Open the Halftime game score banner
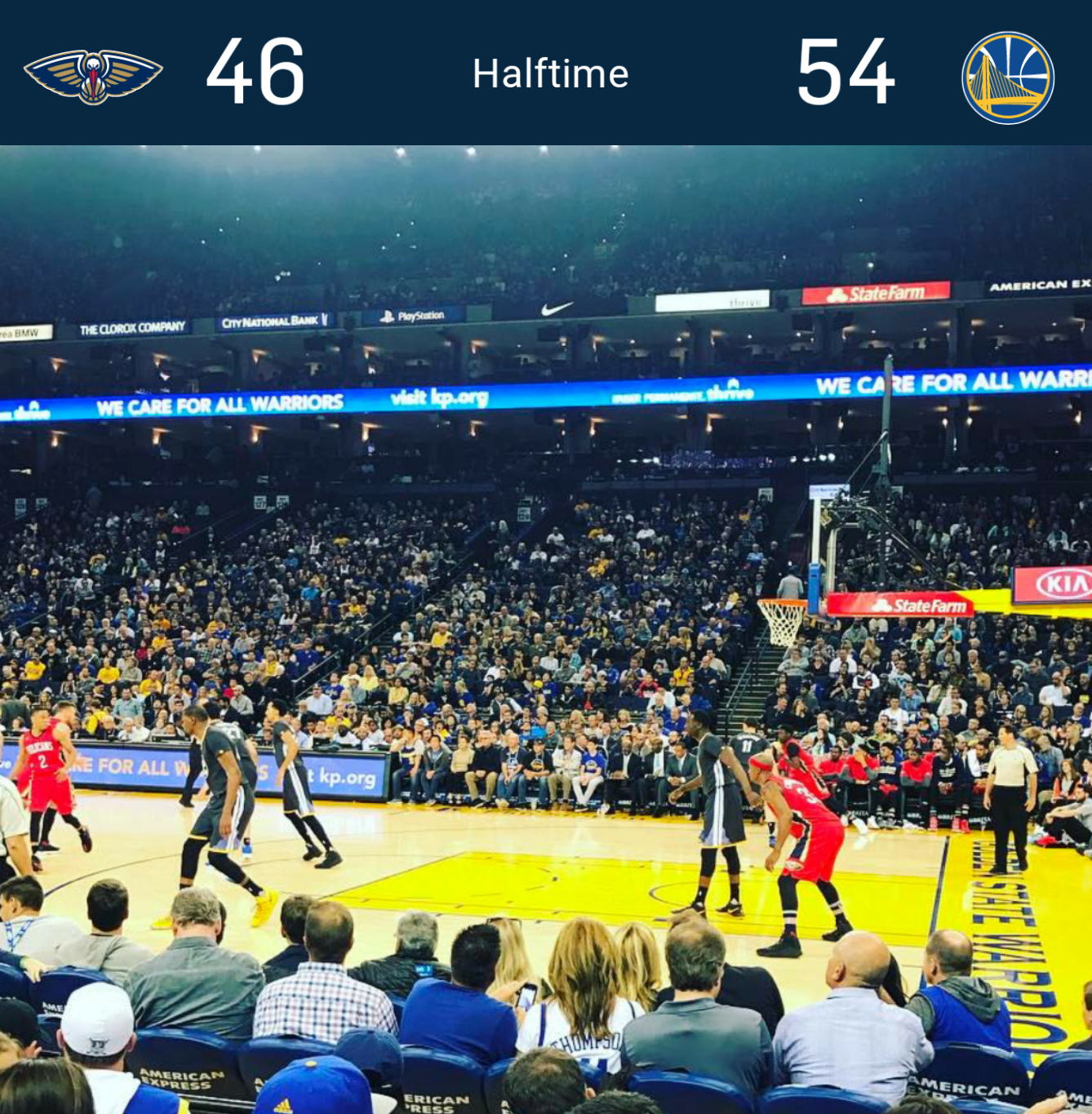 pos(550,73)
